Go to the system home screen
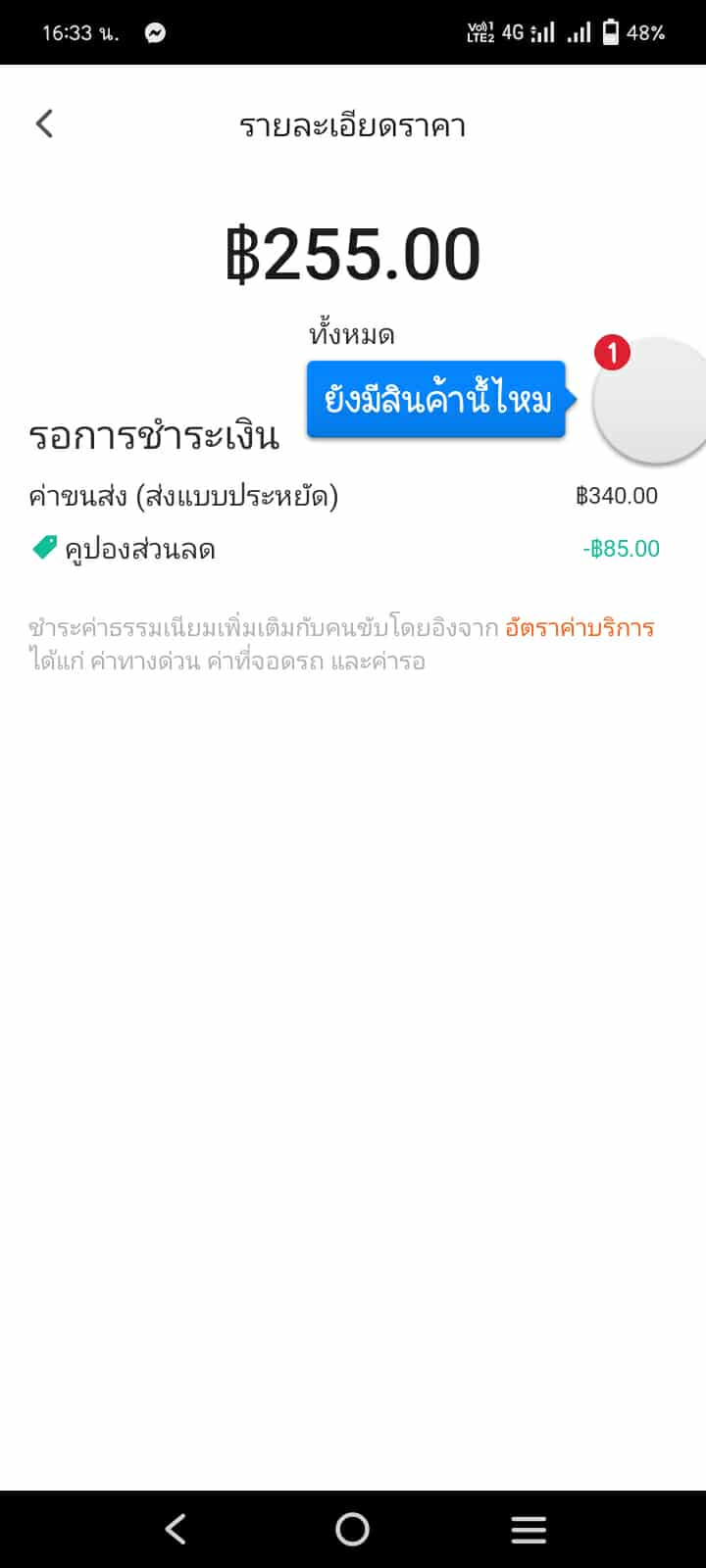The image size is (706, 1568). click(352, 1529)
